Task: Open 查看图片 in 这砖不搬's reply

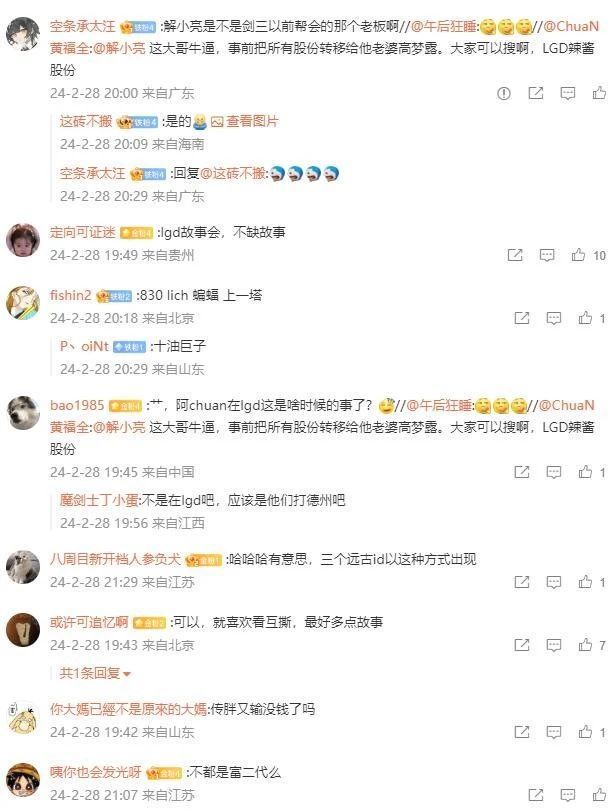Action: 252,121
